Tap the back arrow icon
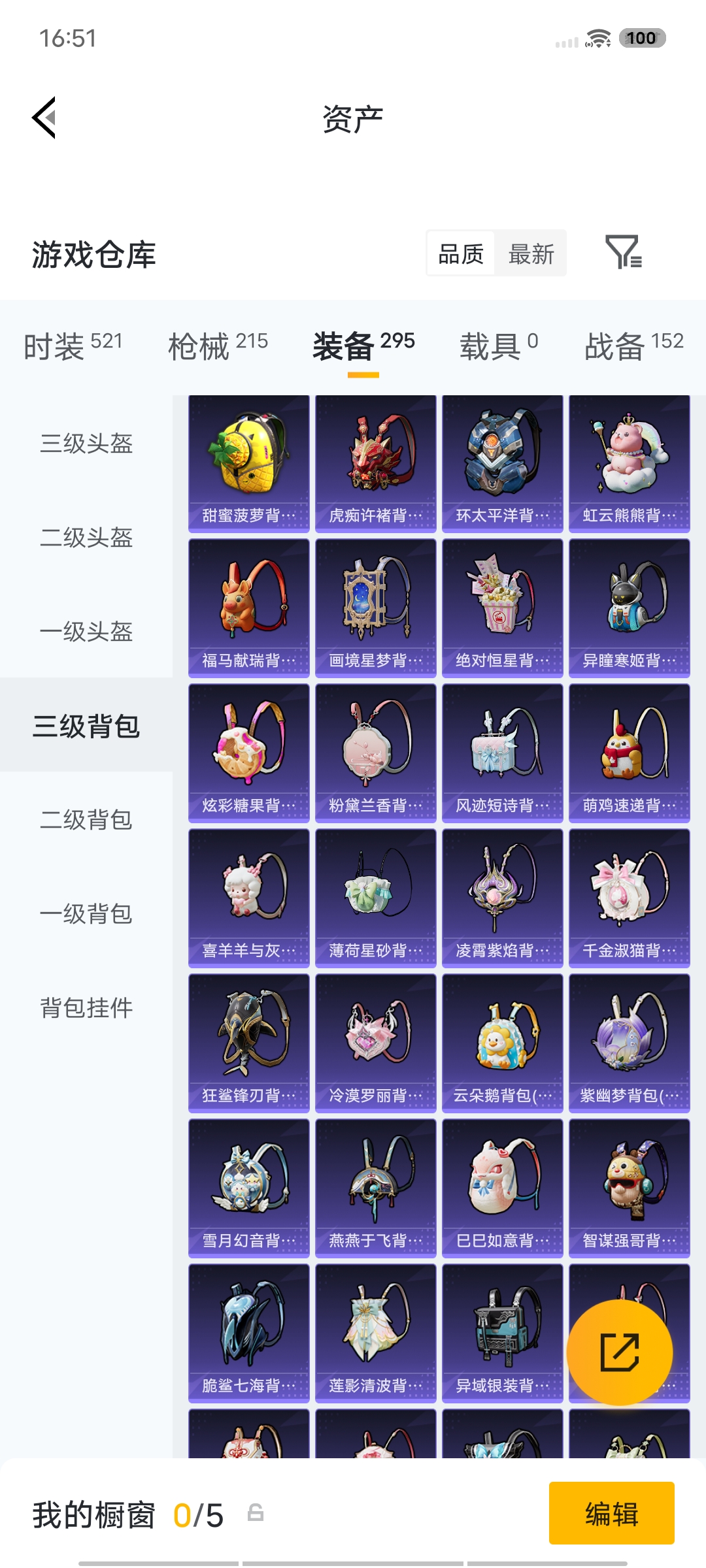 point(43,118)
